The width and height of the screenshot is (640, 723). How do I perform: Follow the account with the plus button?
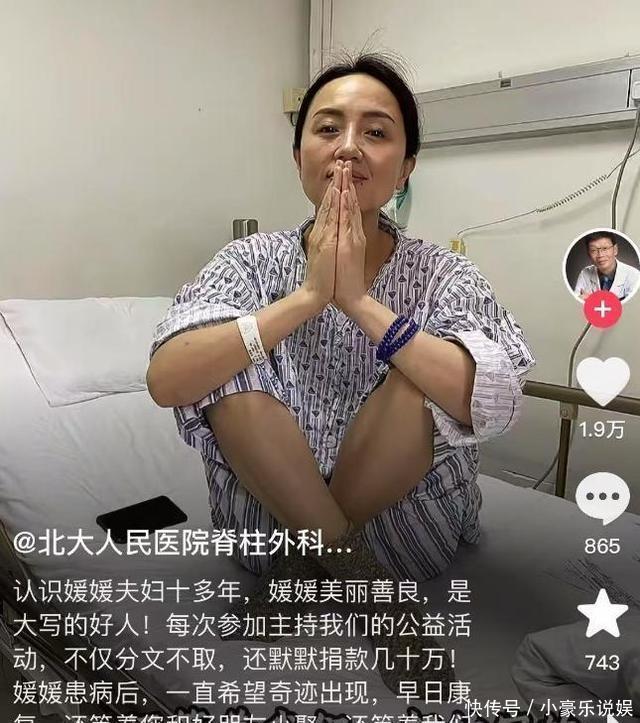point(603,309)
